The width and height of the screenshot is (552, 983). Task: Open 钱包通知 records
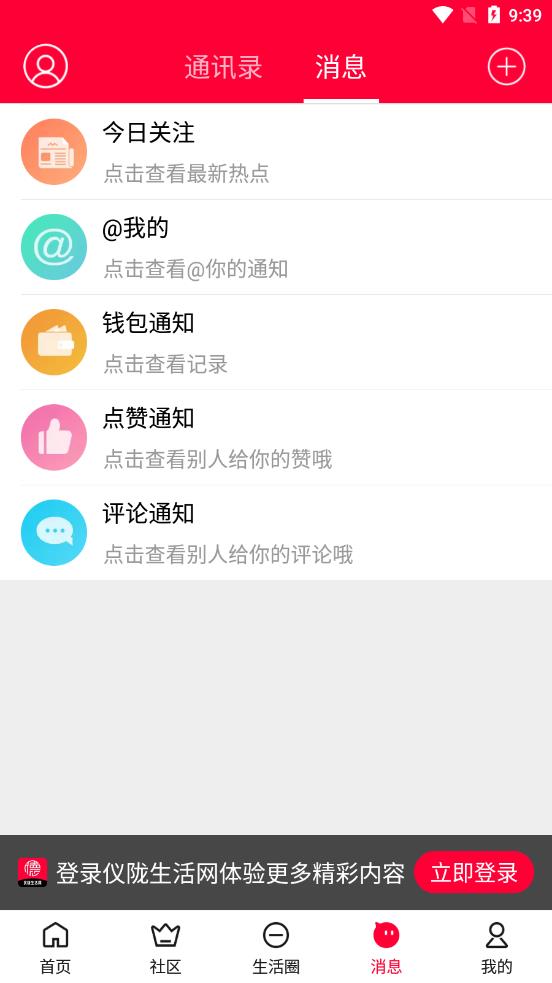276,342
